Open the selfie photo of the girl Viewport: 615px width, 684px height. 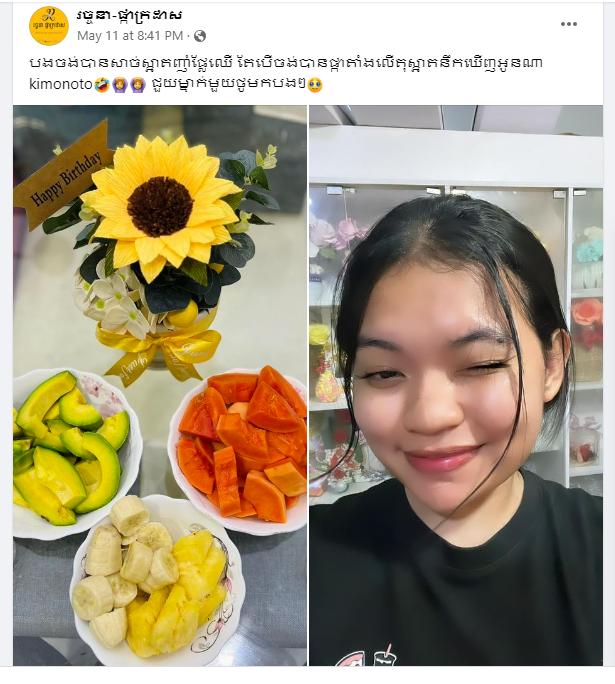[455, 385]
